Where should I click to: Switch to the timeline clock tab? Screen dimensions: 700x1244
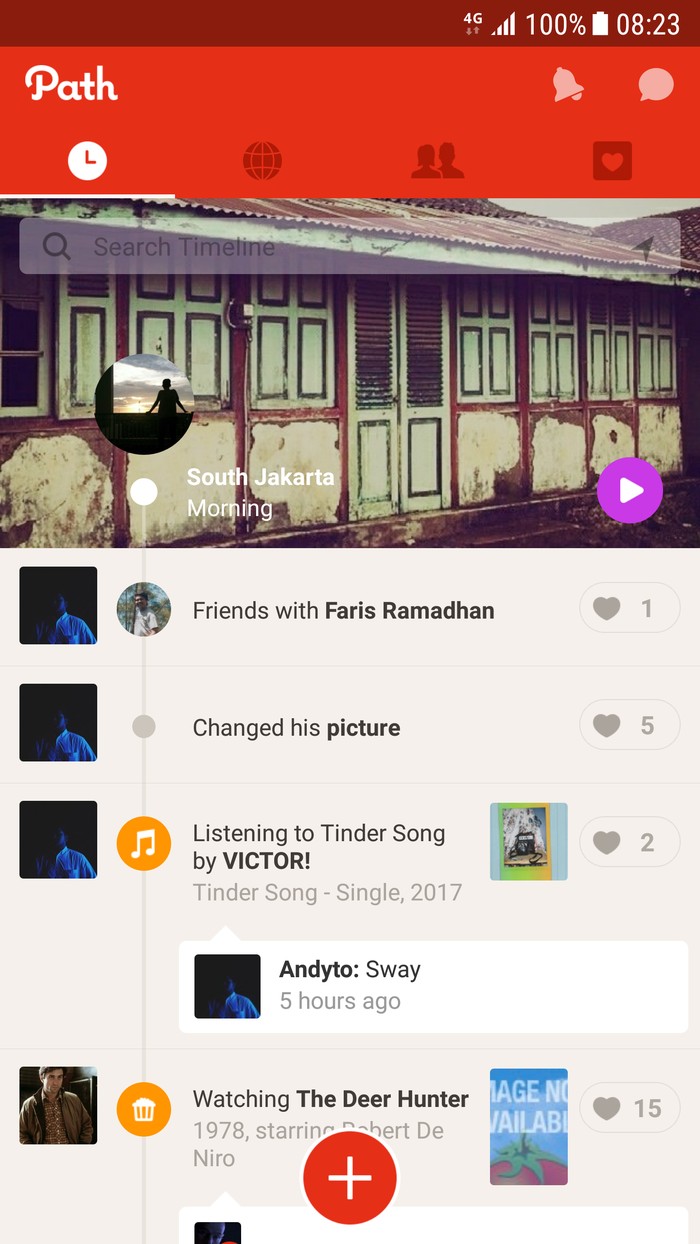click(87, 161)
